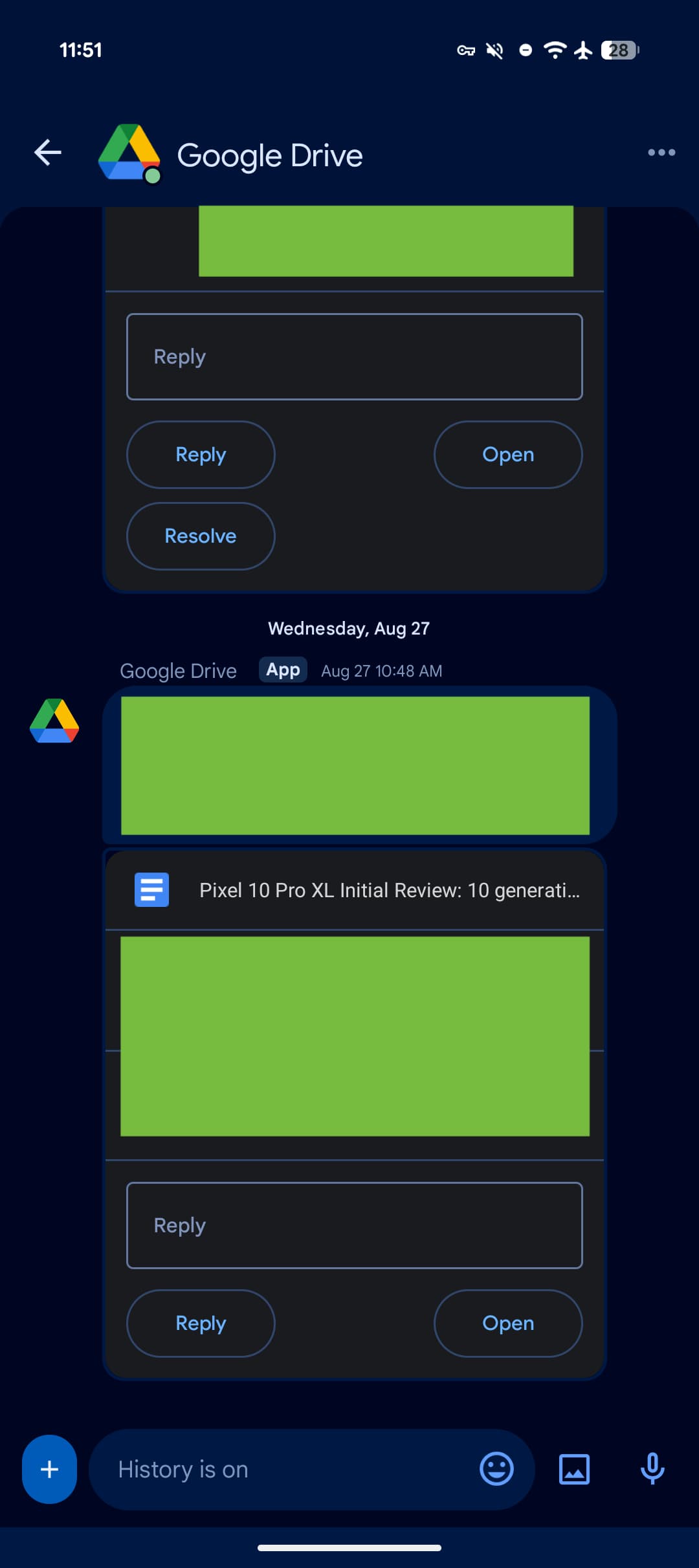Tap Open in the card containing Resolve
Image resolution: width=699 pixels, height=1568 pixels.
[507, 455]
